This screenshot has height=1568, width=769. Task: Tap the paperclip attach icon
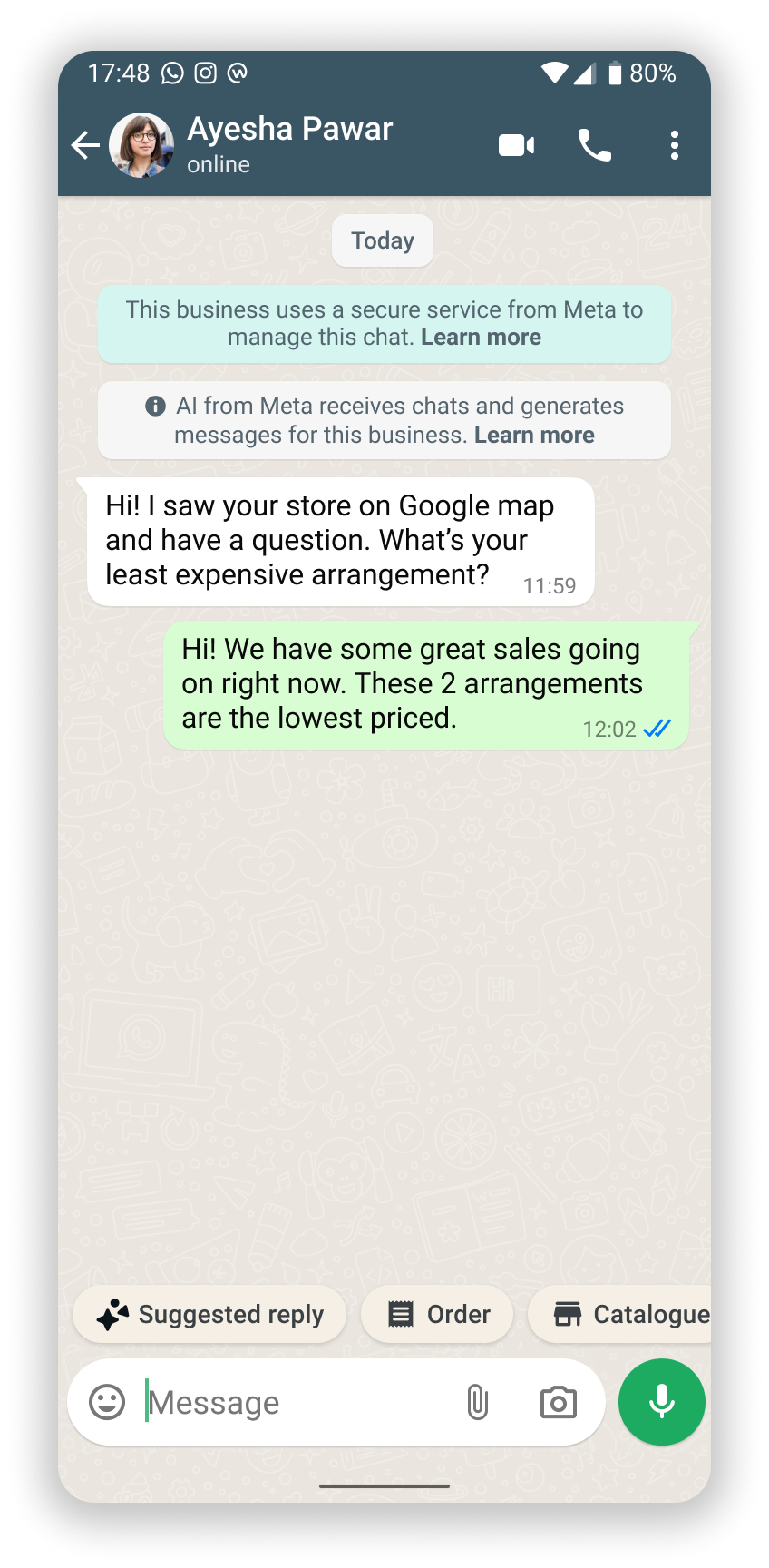[x=478, y=1403]
